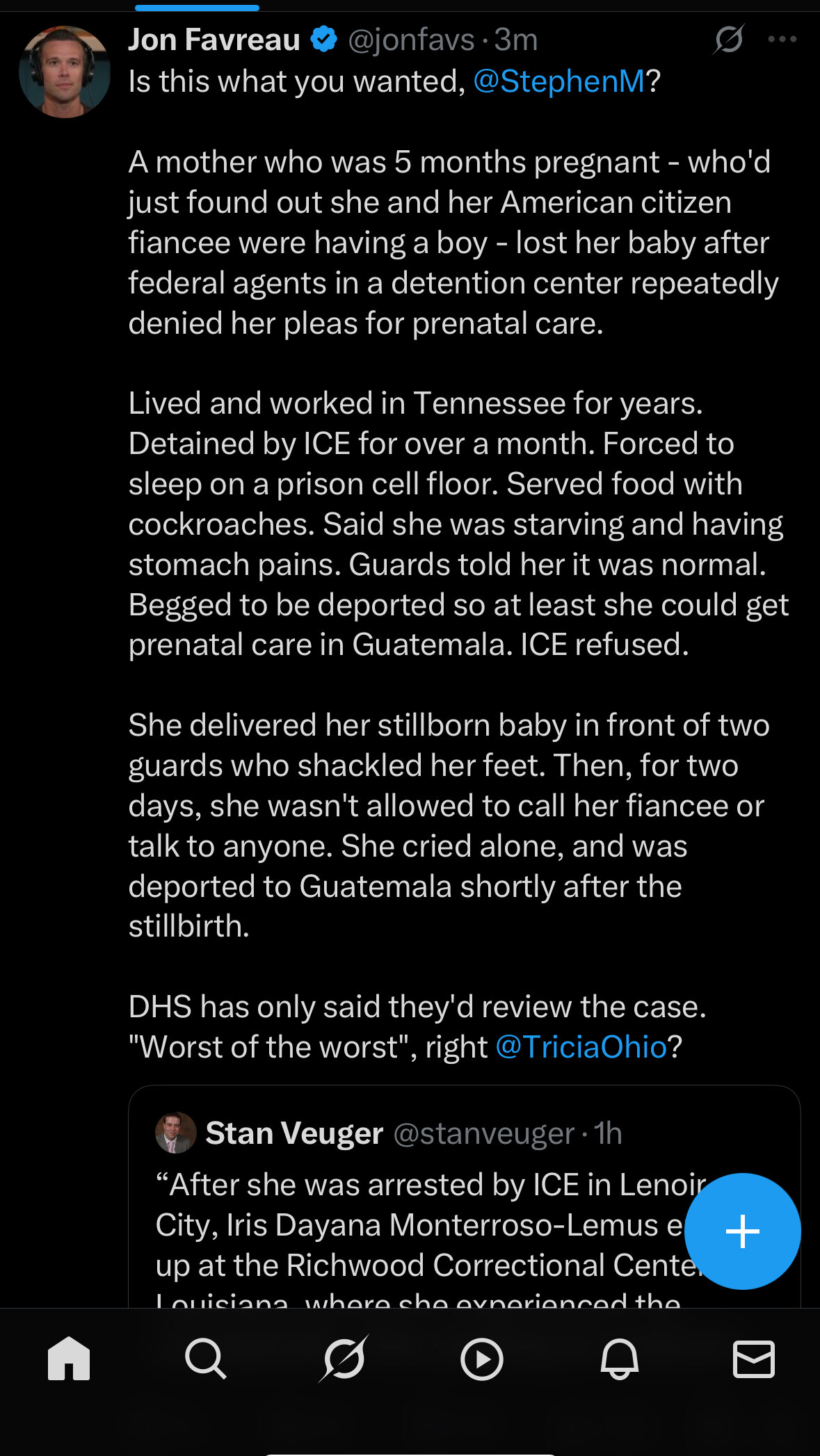Compose a new post with the plus button

coord(742,1231)
